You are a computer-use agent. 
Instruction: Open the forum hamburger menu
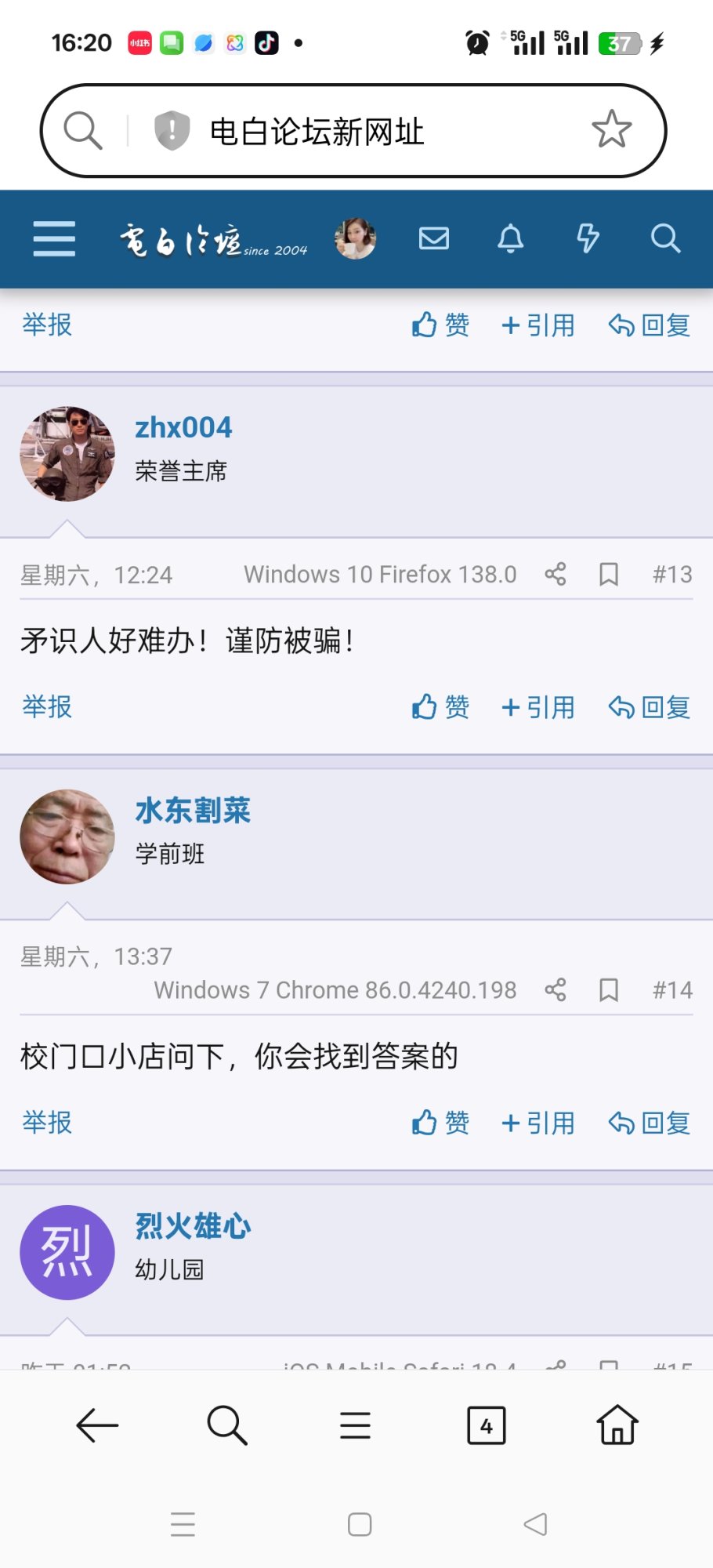54,238
